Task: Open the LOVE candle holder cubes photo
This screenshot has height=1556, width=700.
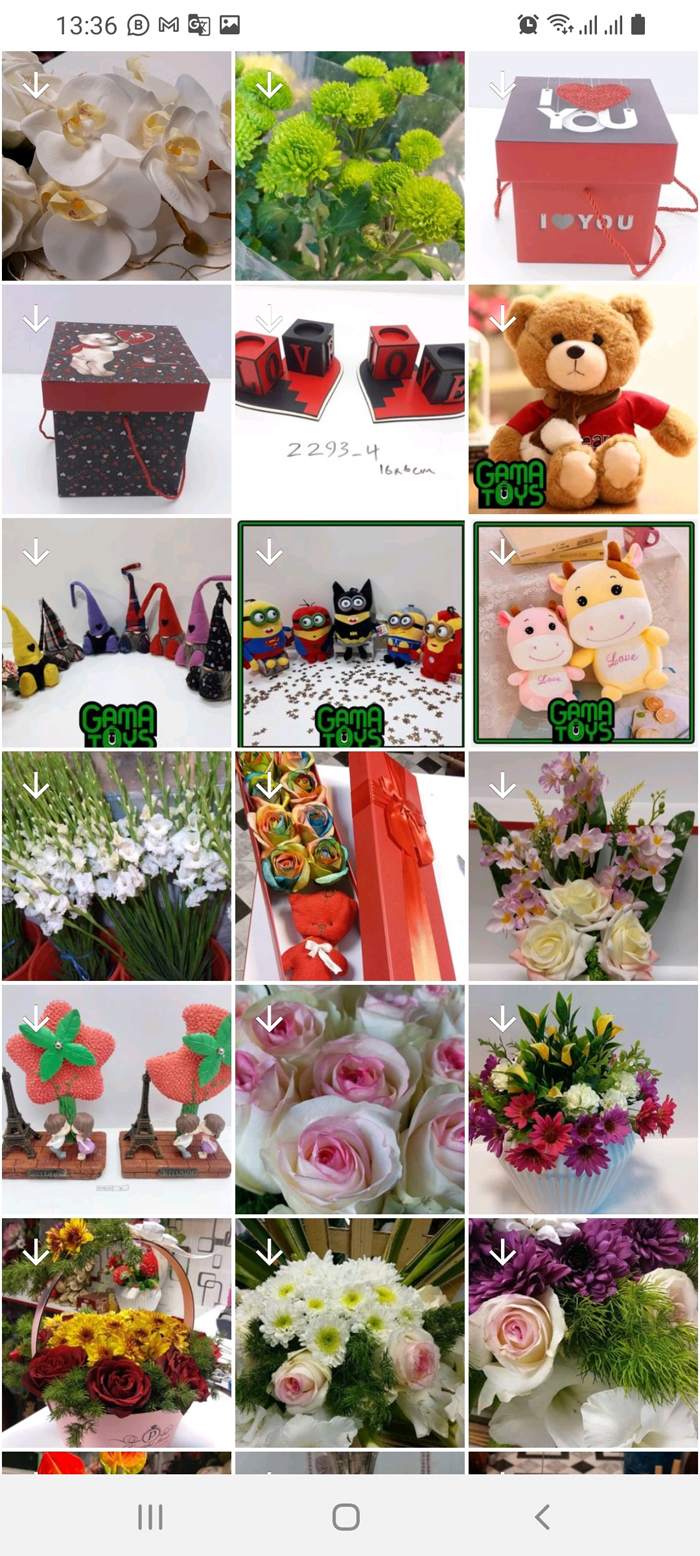Action: point(349,400)
